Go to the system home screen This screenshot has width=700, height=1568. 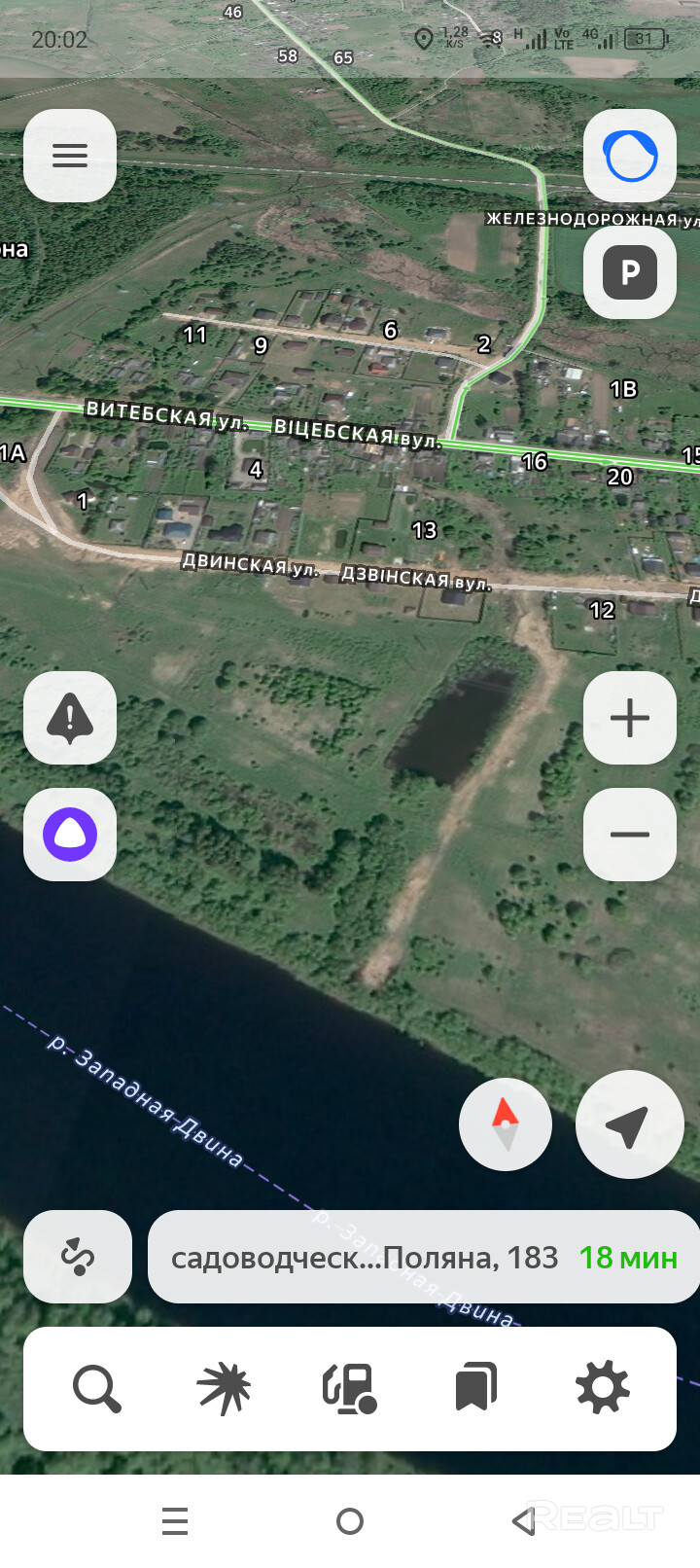350,1521
